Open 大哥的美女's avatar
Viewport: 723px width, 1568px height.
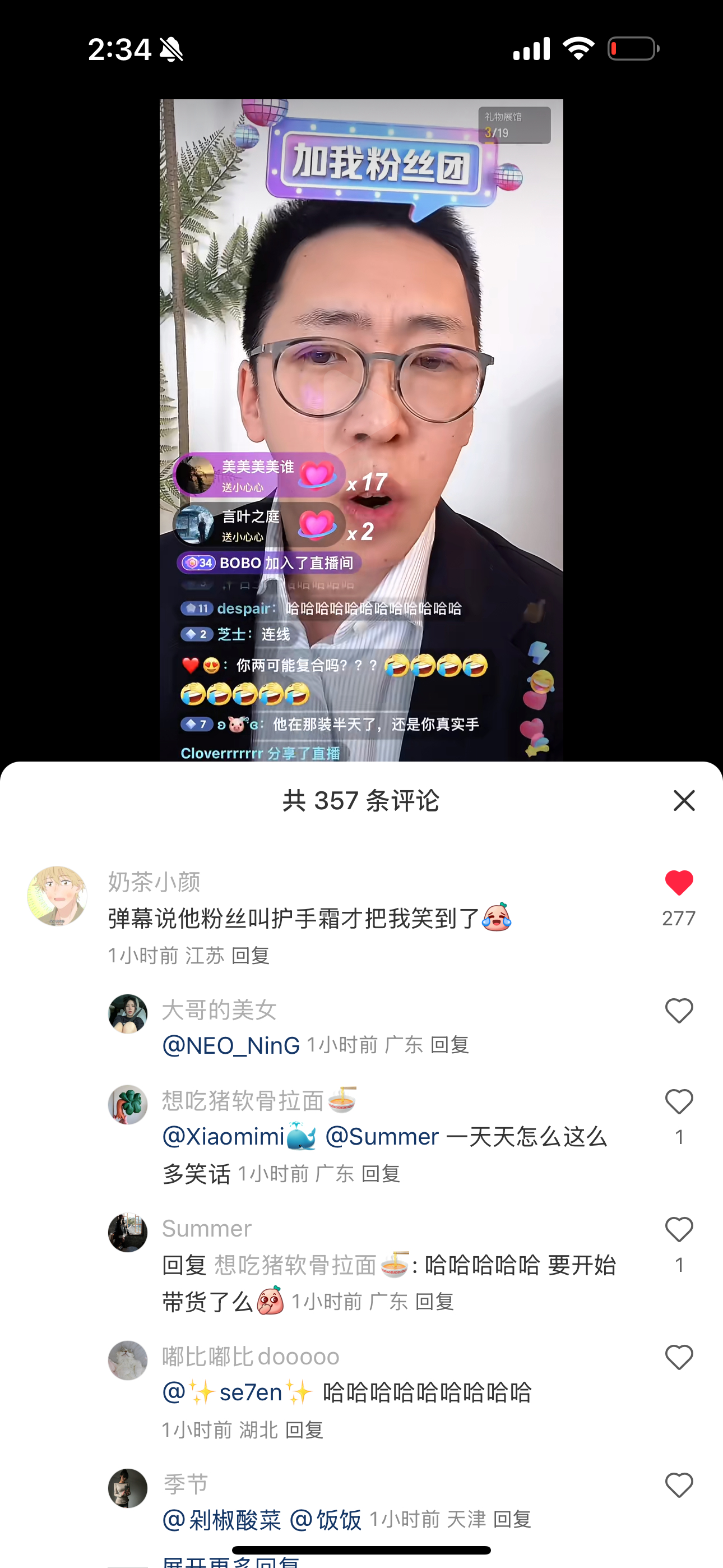(128, 1014)
